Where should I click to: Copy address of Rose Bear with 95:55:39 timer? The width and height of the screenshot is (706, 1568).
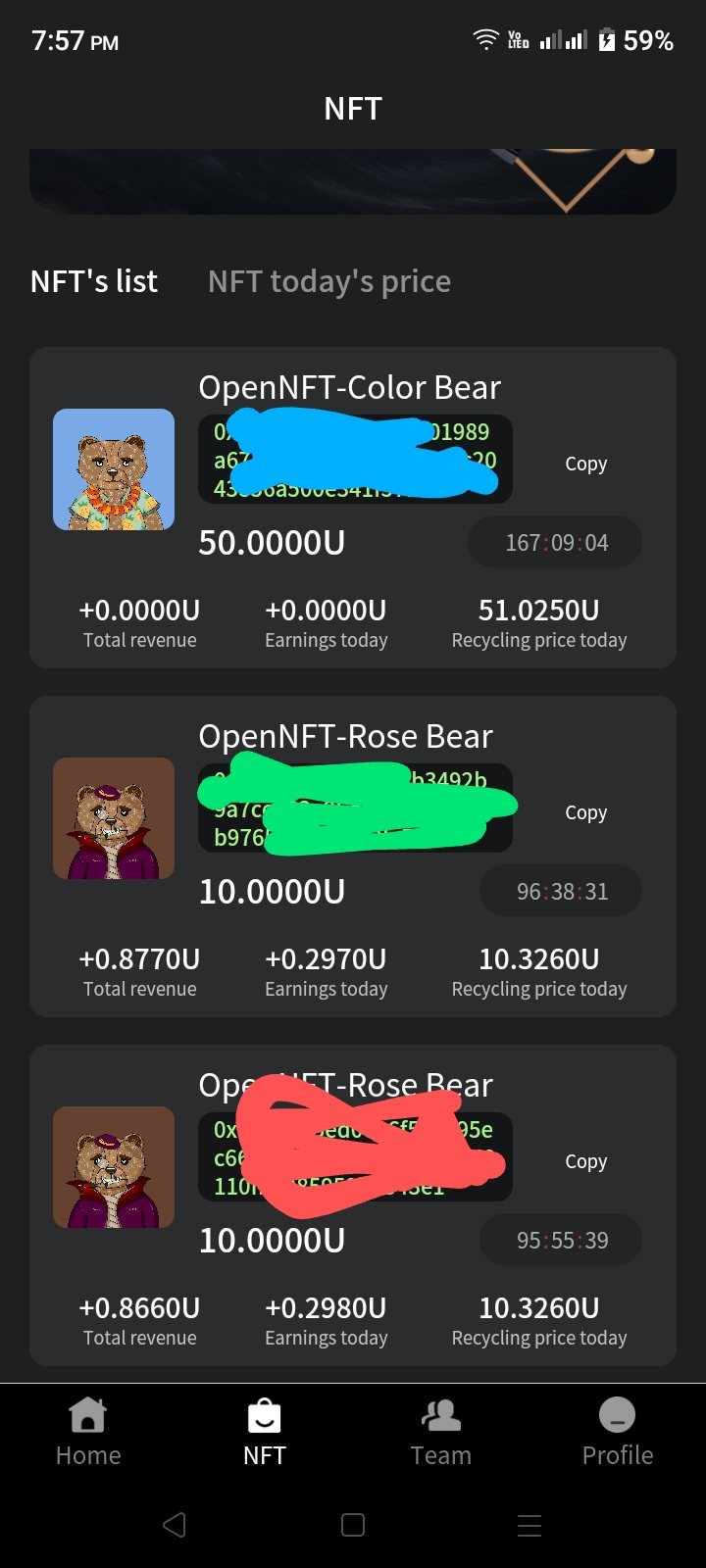[x=585, y=1161]
